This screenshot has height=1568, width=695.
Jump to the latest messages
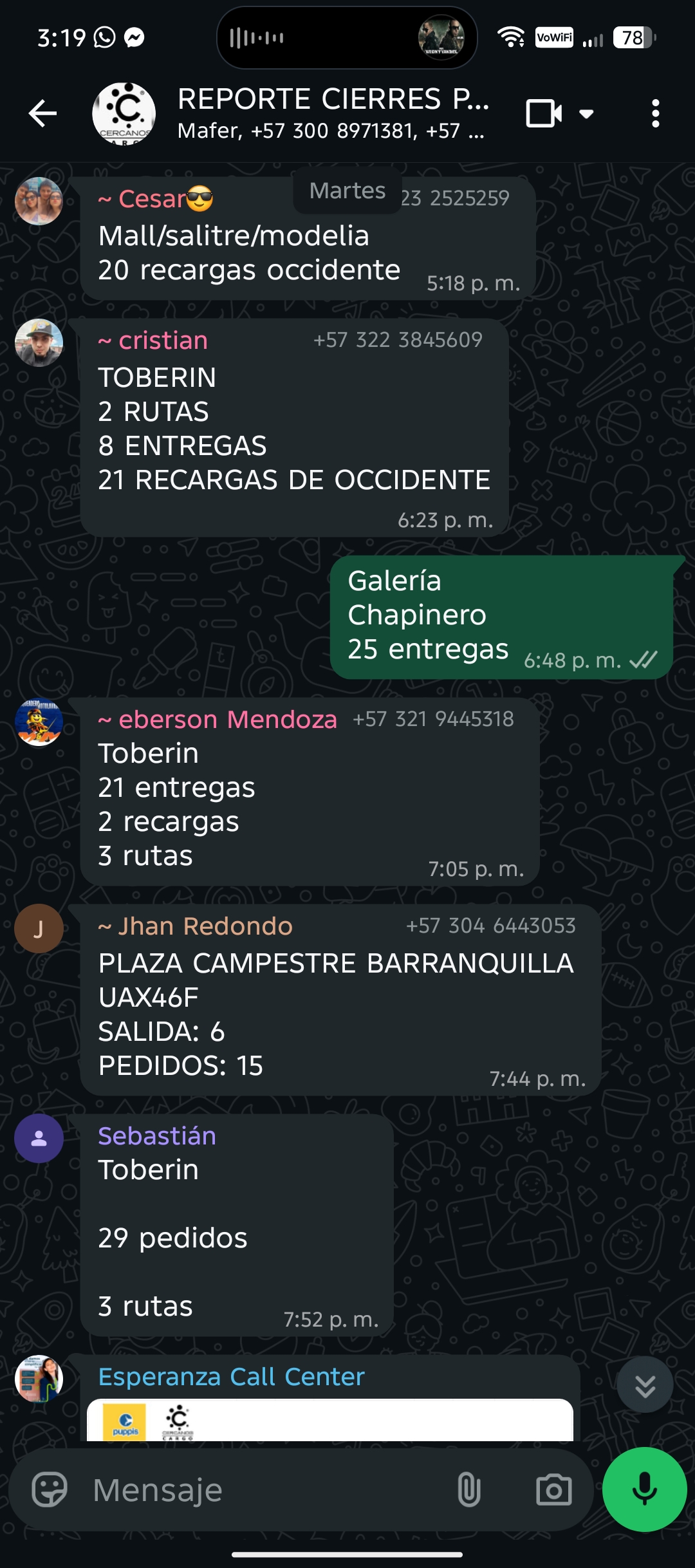click(x=645, y=1385)
